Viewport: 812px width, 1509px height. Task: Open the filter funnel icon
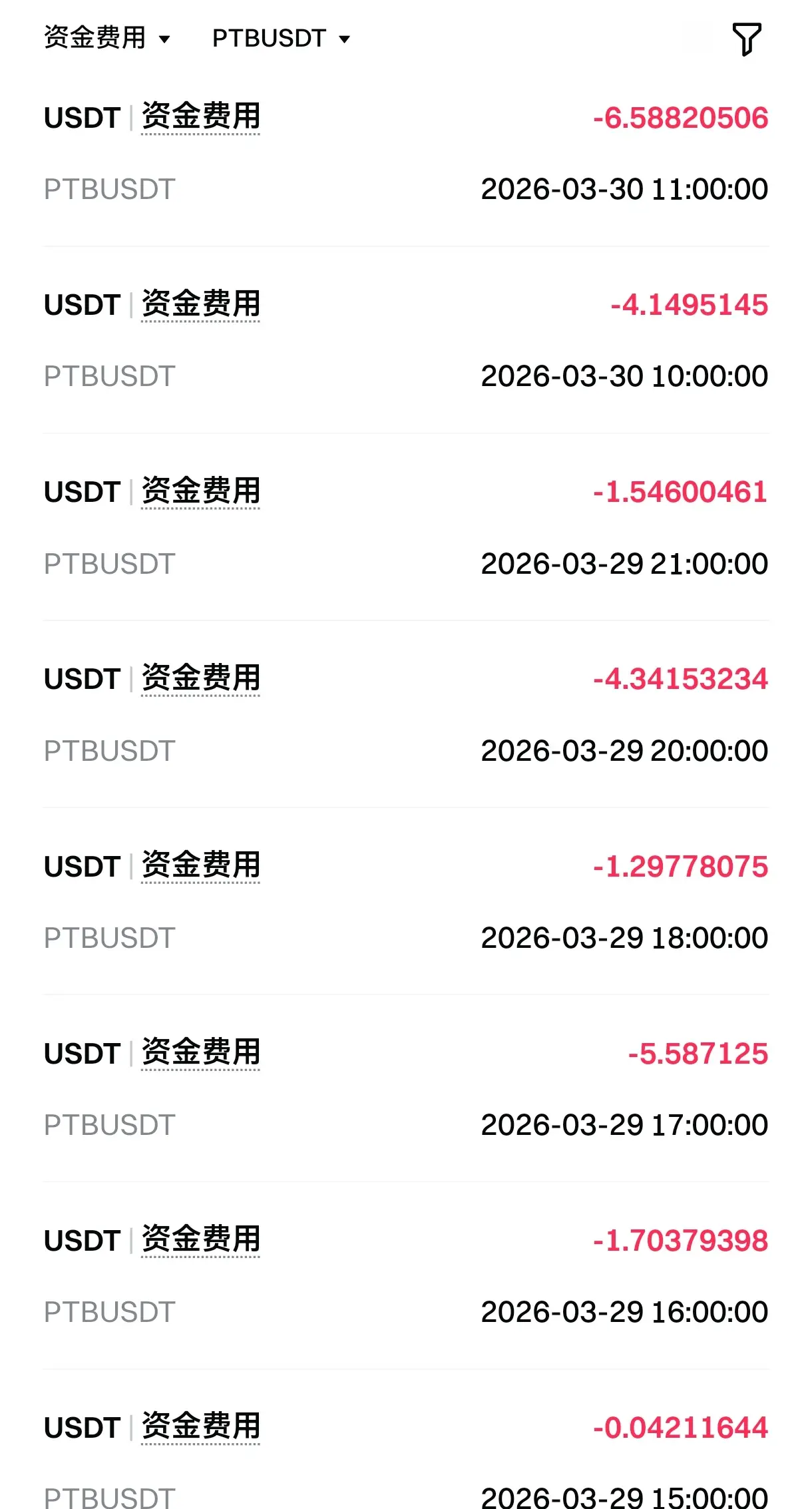pyautogui.click(x=746, y=39)
